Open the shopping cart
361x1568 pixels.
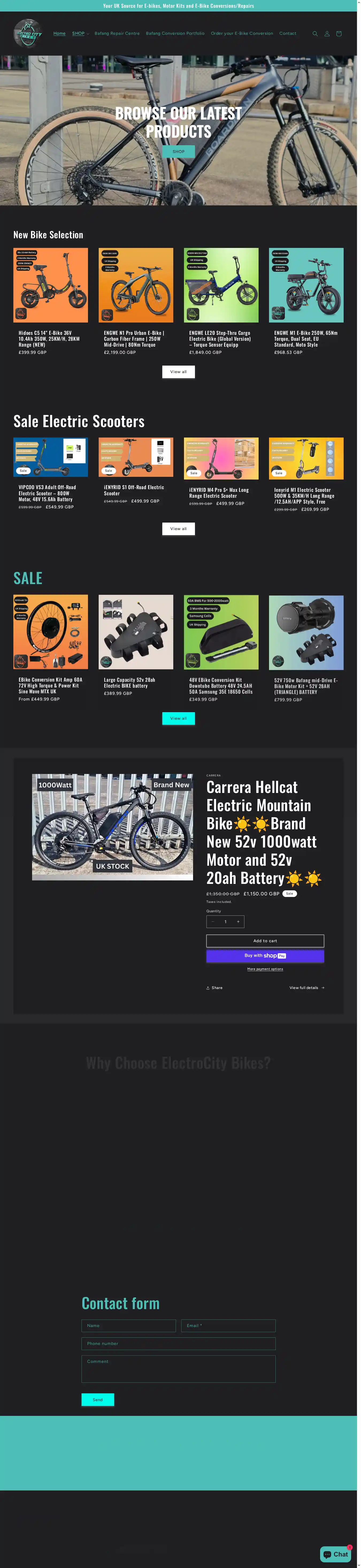click(339, 34)
